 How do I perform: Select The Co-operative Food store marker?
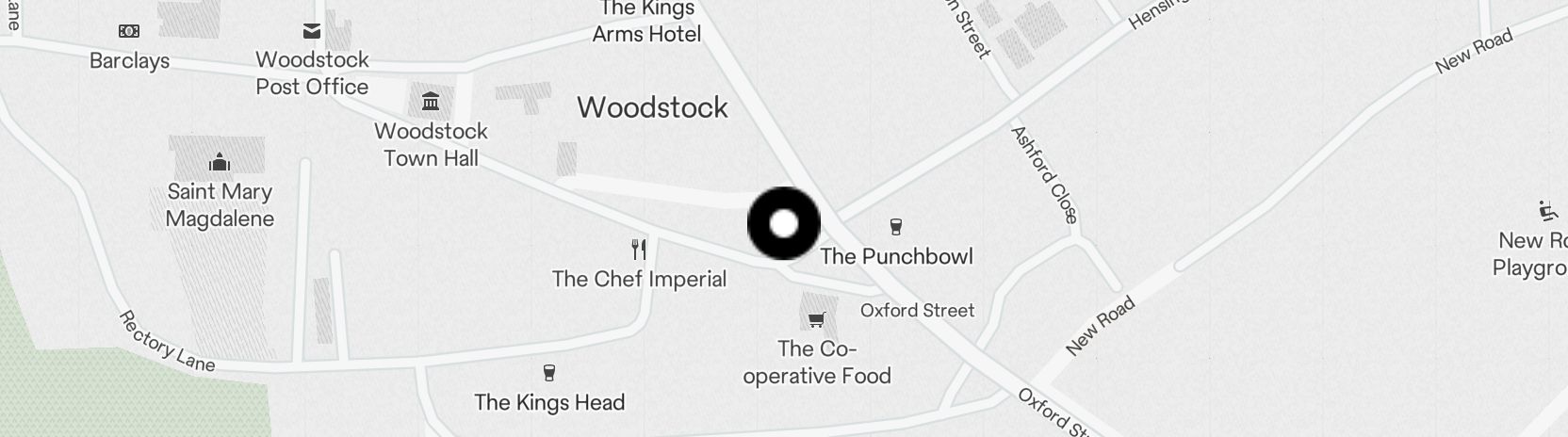[x=816, y=319]
